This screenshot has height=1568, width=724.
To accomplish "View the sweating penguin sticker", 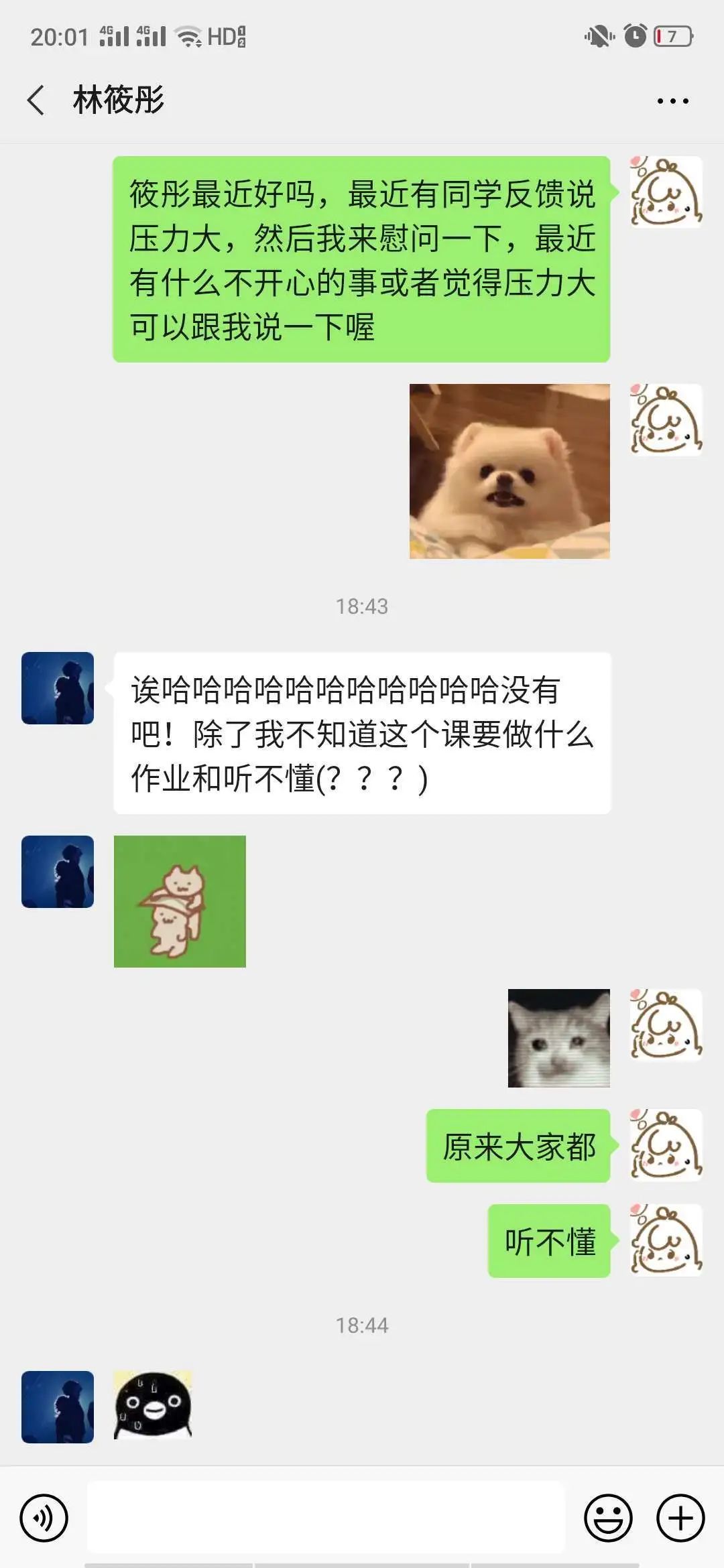I will [x=154, y=1405].
